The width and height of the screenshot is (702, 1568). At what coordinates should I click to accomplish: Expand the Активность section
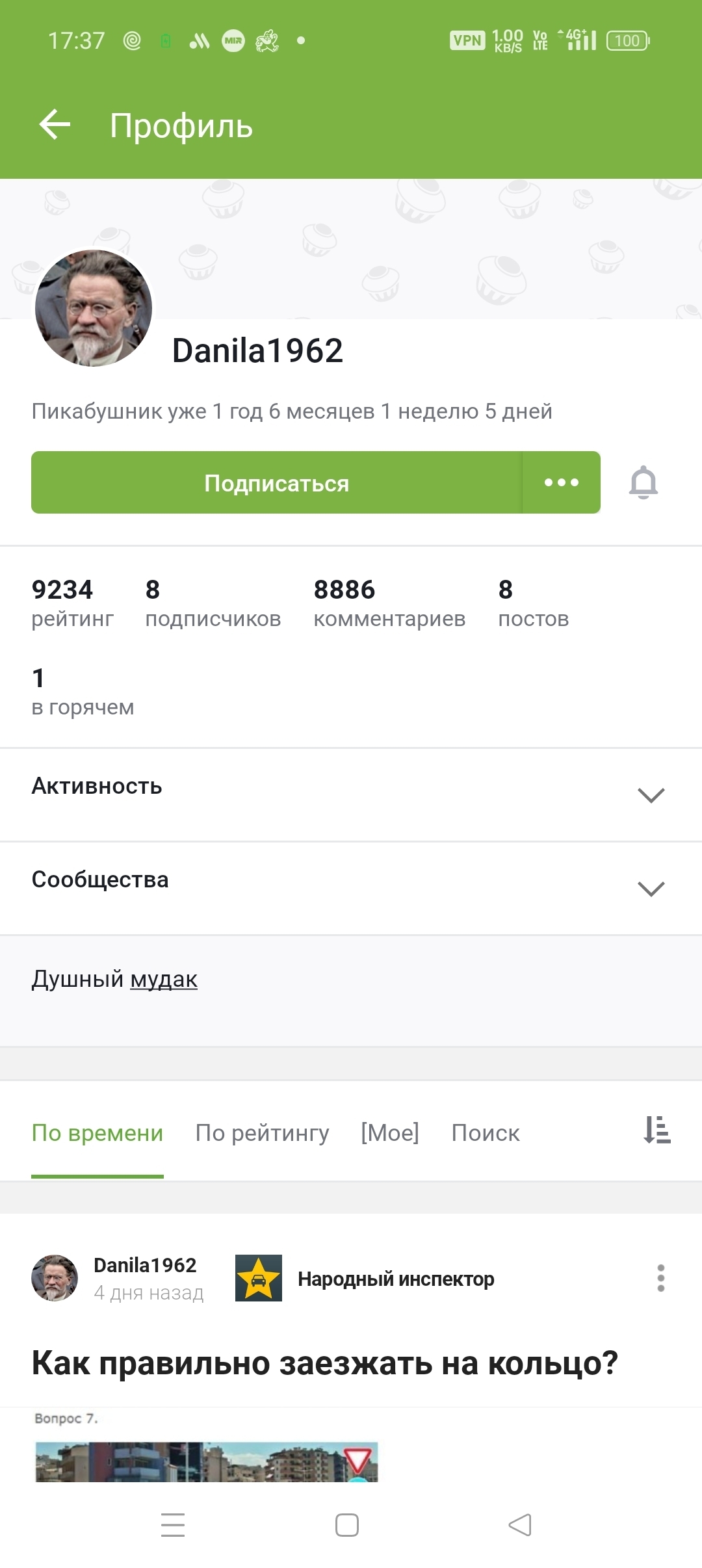[351, 794]
